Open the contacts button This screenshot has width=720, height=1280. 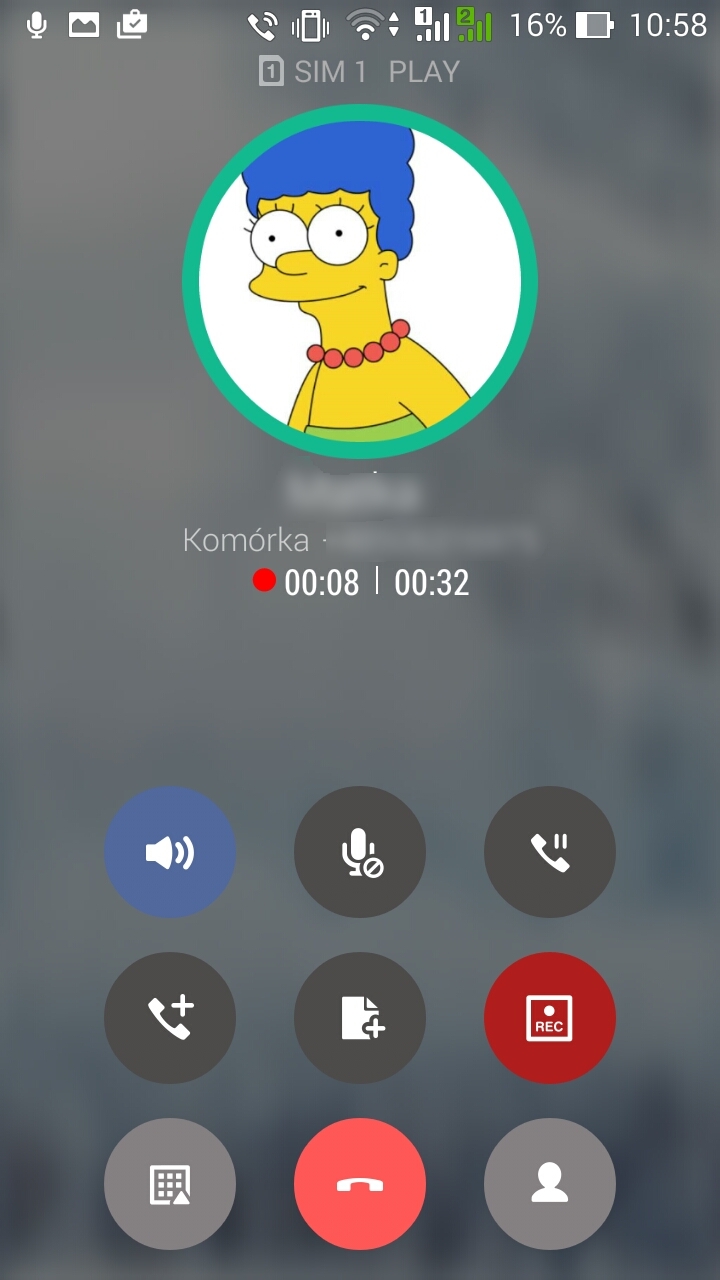point(550,1184)
